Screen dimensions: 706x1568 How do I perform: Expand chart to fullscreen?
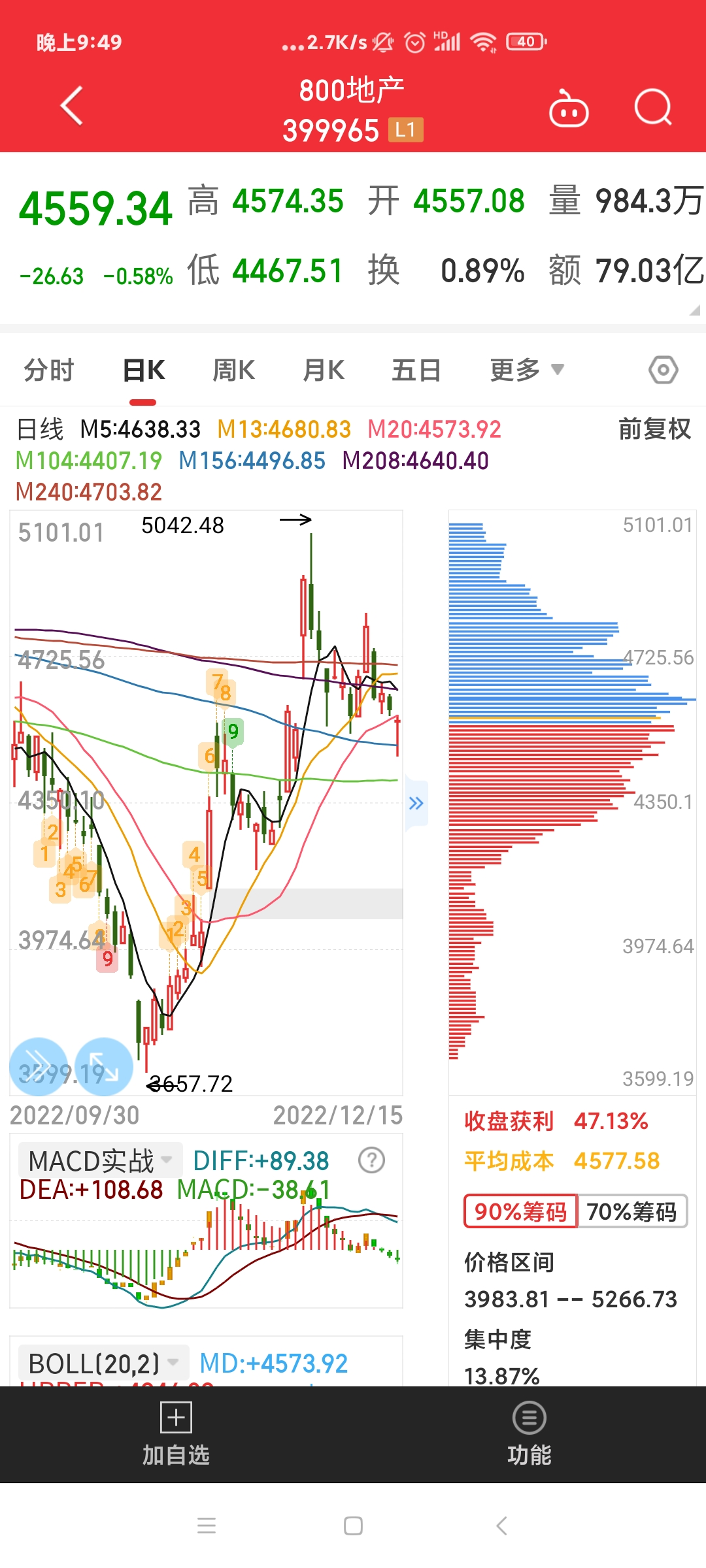pos(104,1067)
